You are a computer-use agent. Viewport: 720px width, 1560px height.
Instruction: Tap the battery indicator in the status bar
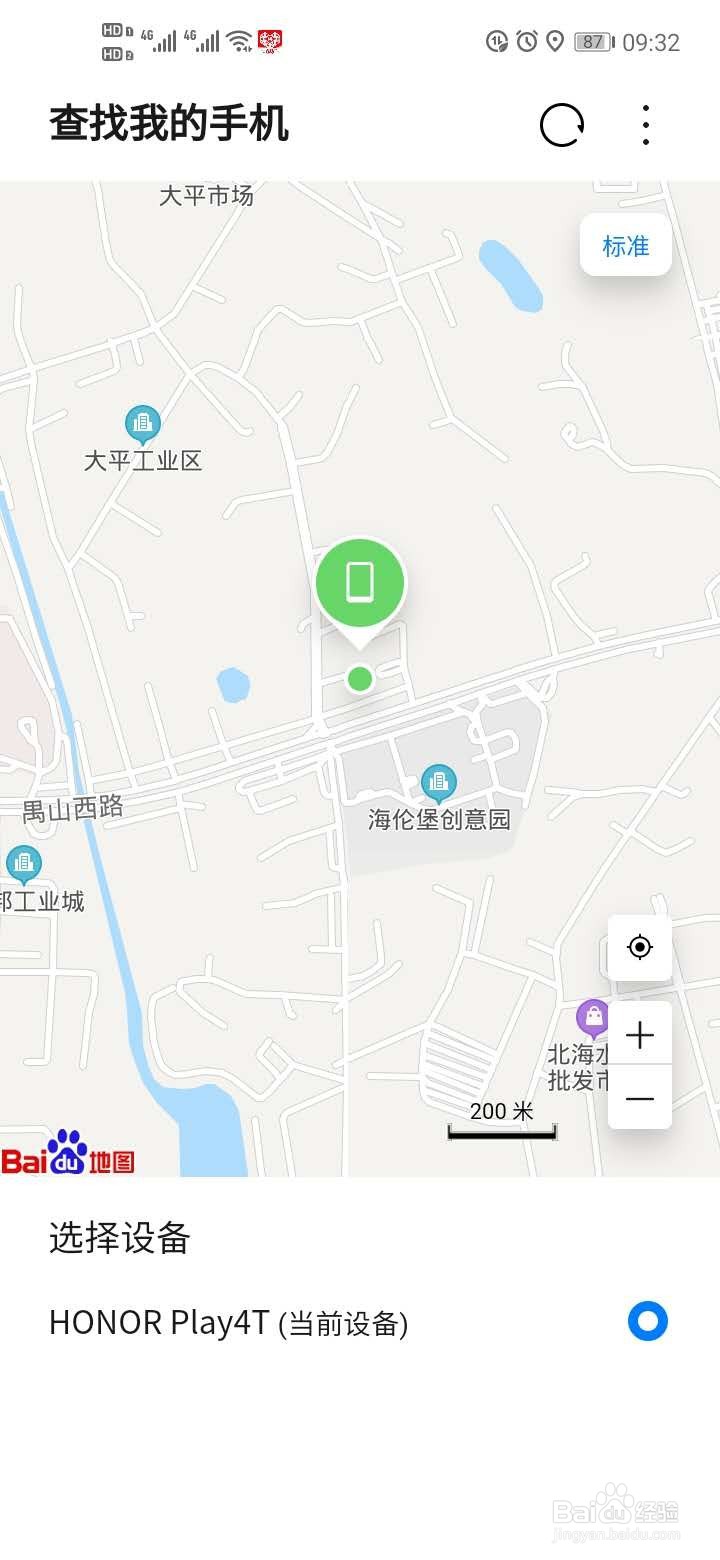(593, 42)
